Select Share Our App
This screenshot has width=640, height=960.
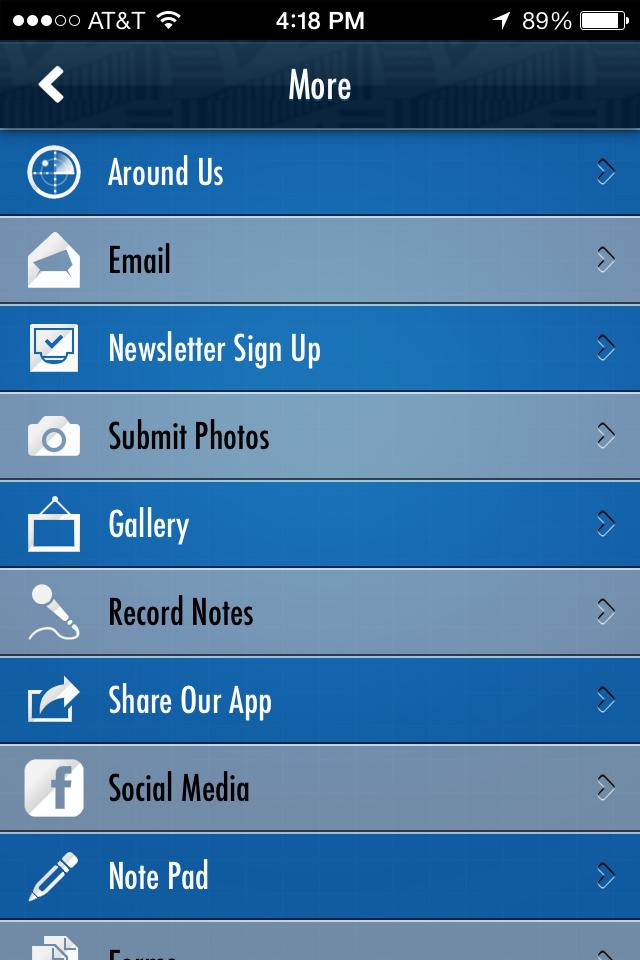[320, 700]
